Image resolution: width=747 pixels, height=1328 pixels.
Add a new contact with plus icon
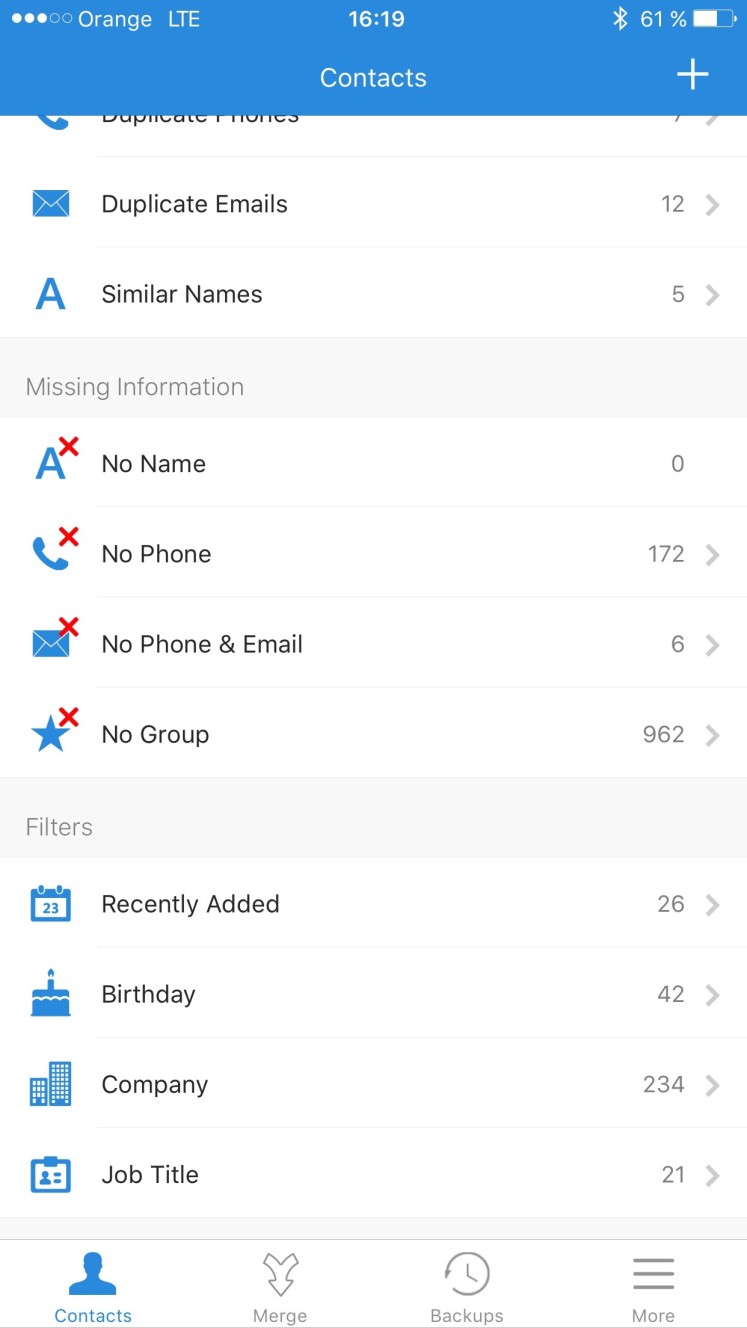(692, 75)
